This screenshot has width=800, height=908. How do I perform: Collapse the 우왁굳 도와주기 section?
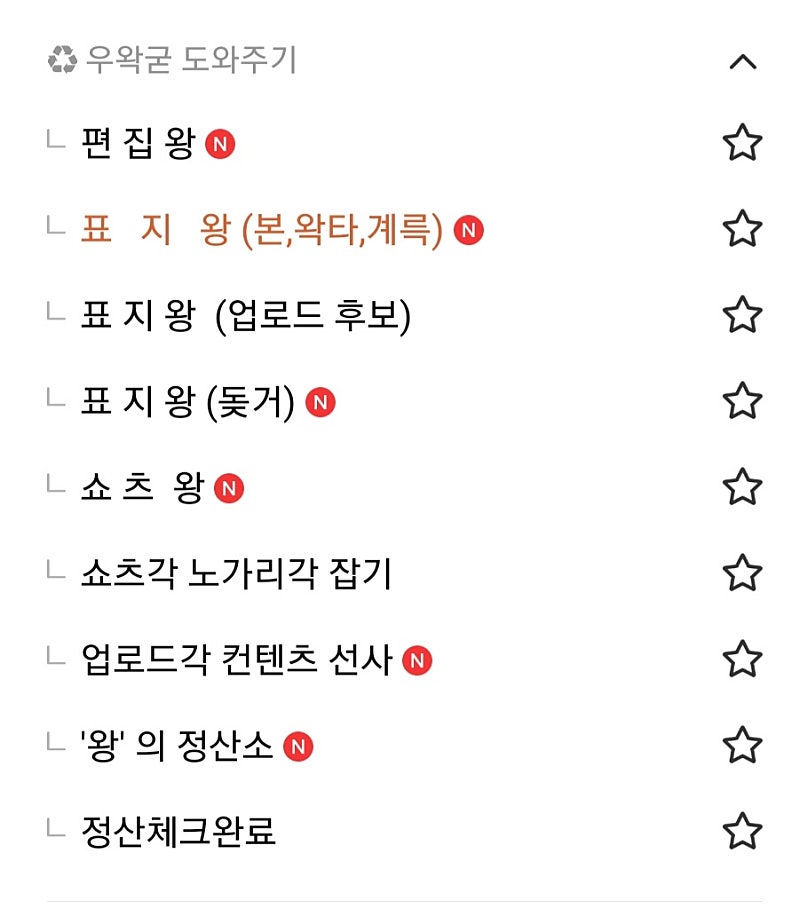click(x=742, y=62)
